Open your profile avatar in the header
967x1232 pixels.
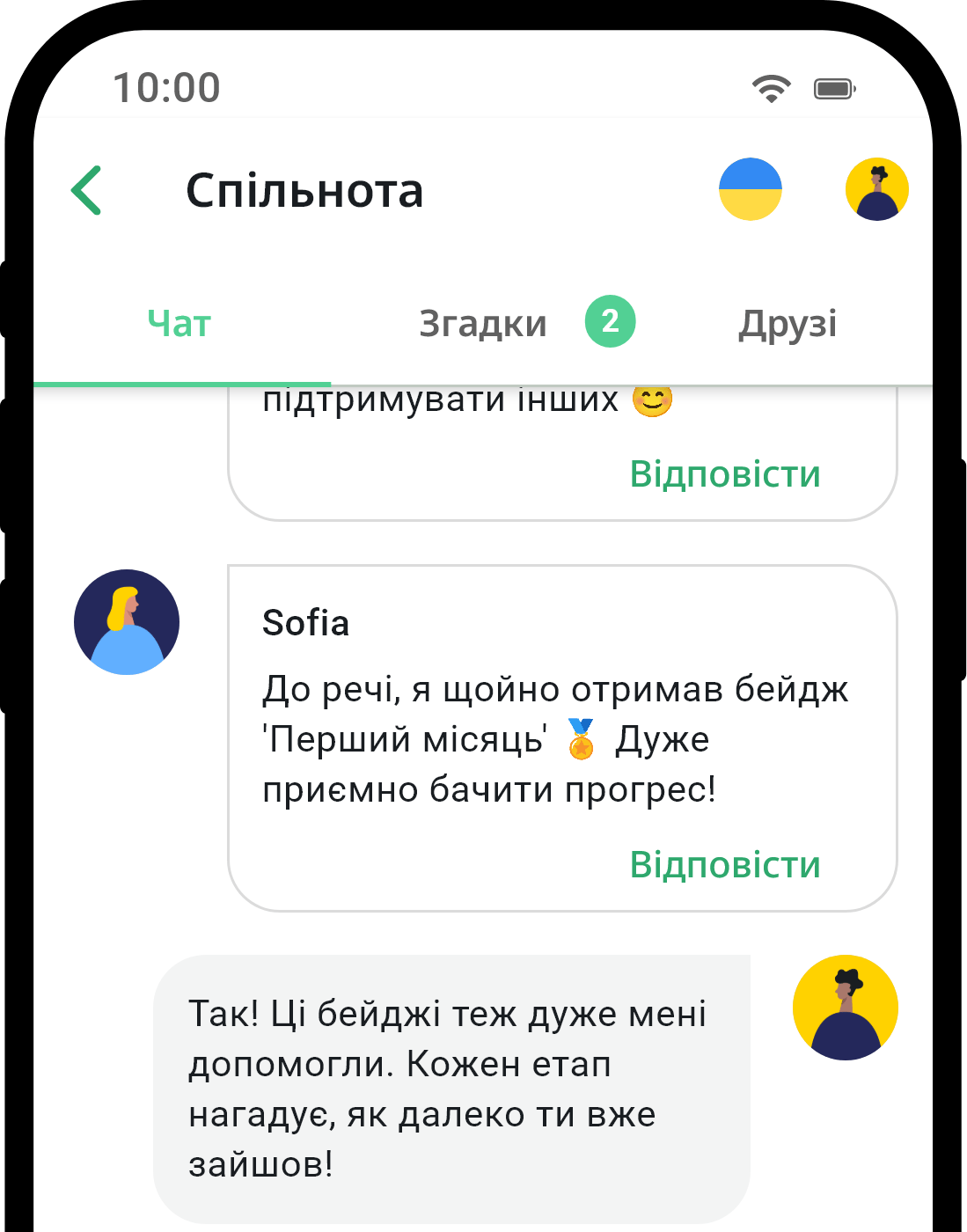(x=876, y=189)
